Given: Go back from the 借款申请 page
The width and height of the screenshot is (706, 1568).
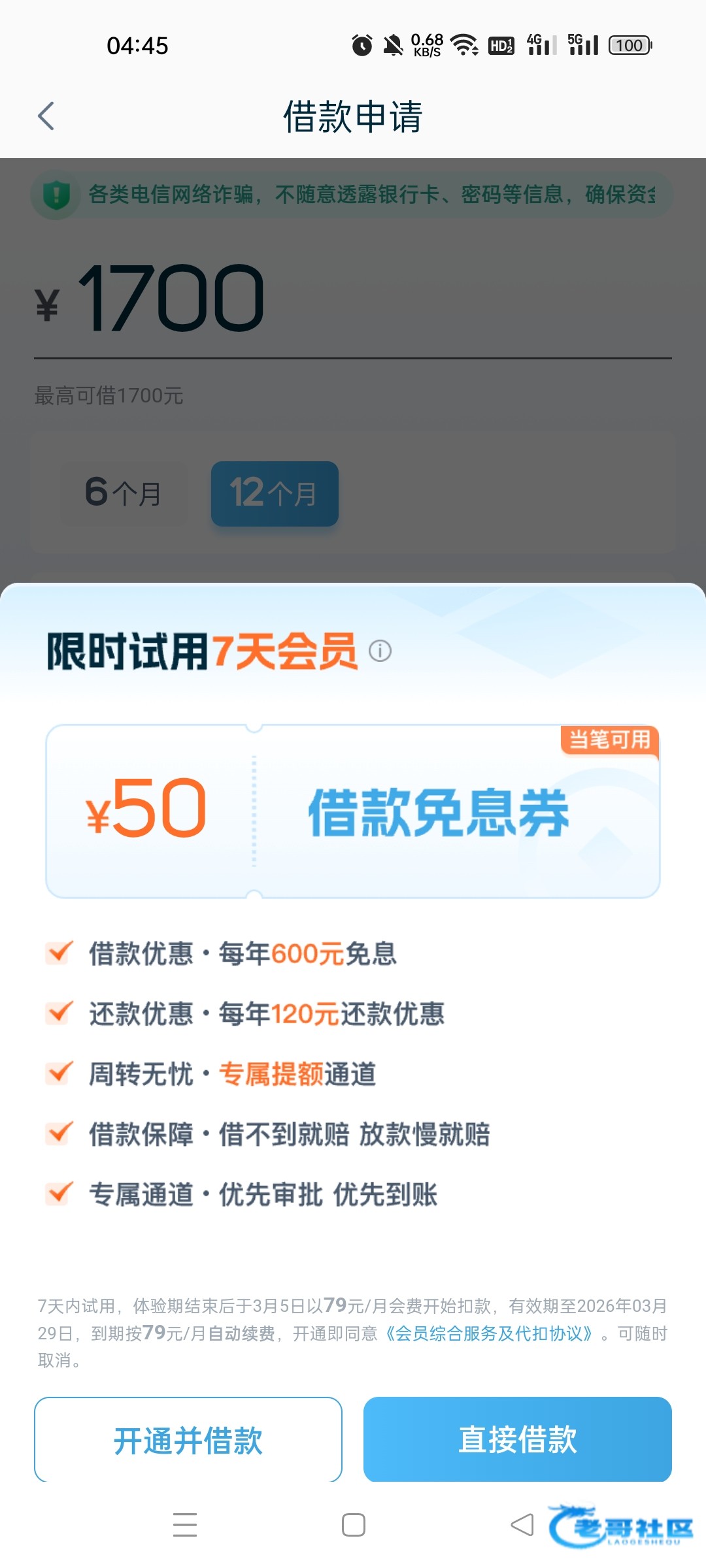Looking at the screenshot, I should click(x=46, y=117).
